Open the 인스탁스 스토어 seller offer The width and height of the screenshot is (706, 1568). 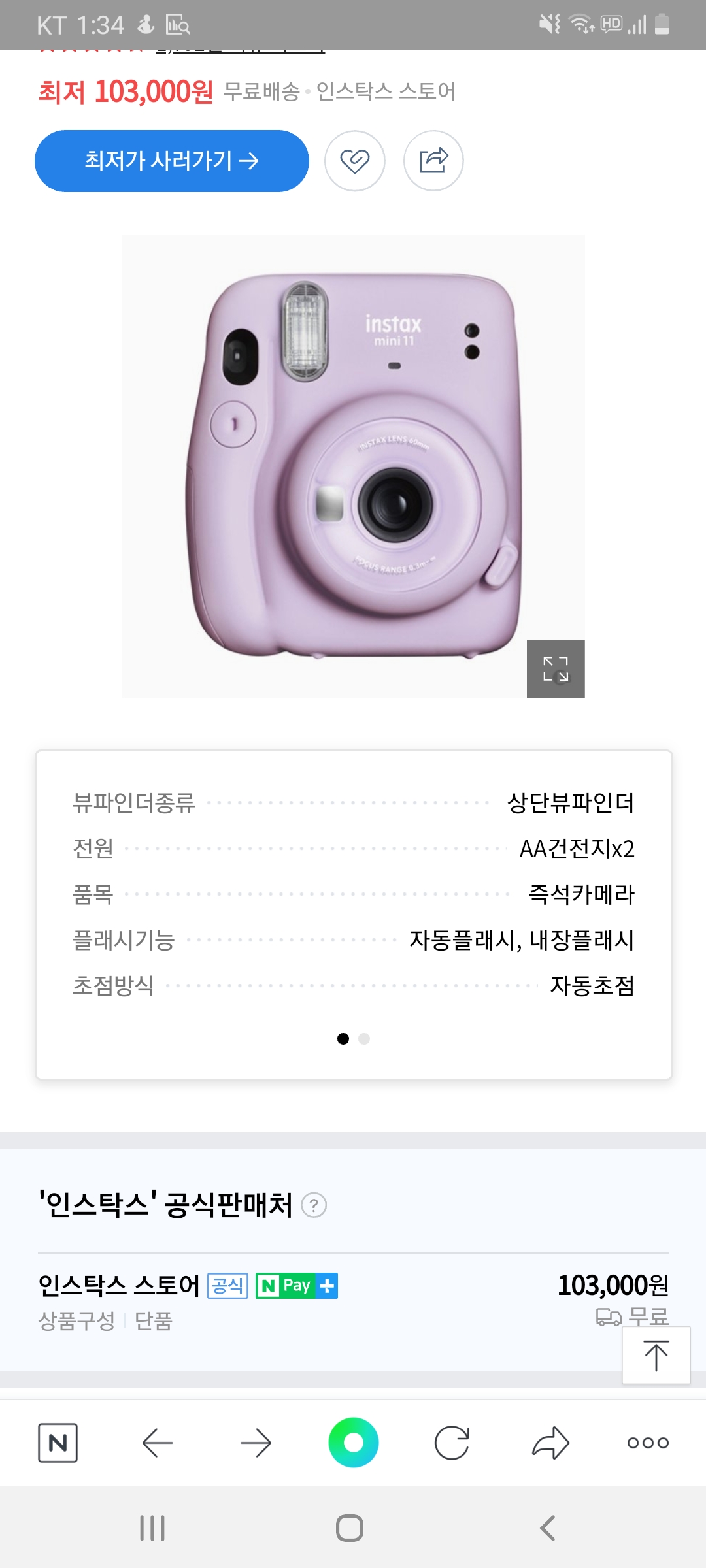click(x=119, y=1286)
